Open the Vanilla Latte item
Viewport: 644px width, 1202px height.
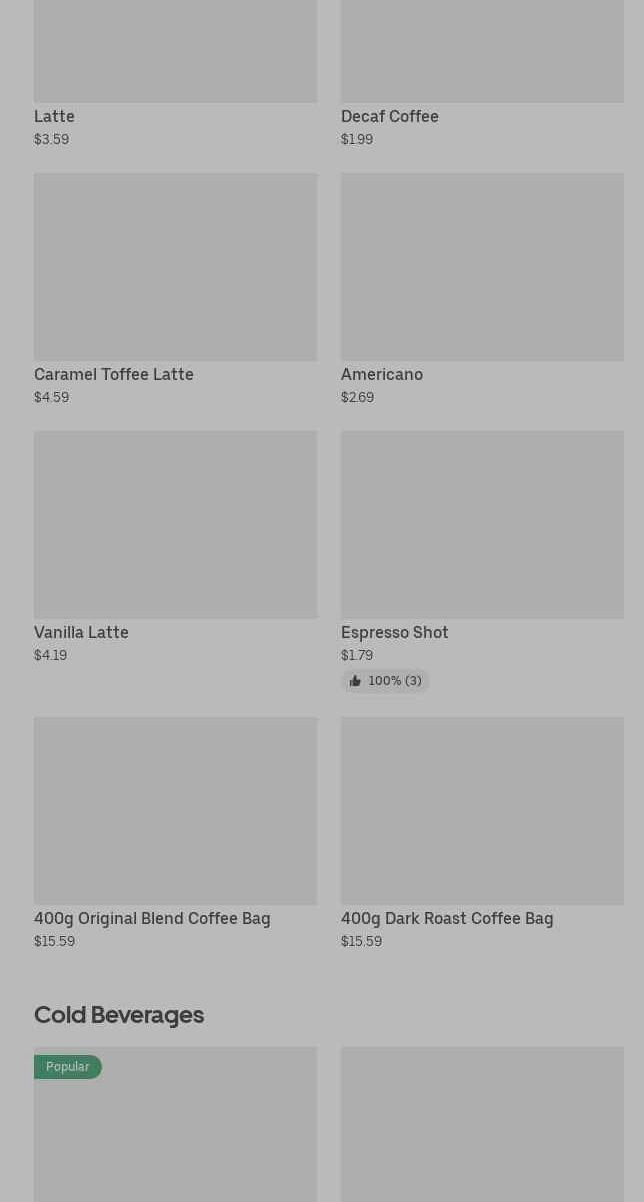point(175,548)
